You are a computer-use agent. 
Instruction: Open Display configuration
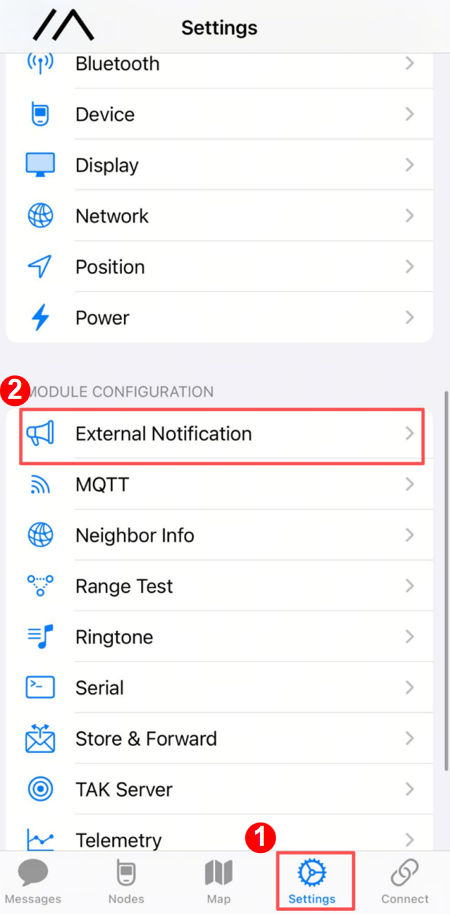pyautogui.click(x=219, y=165)
